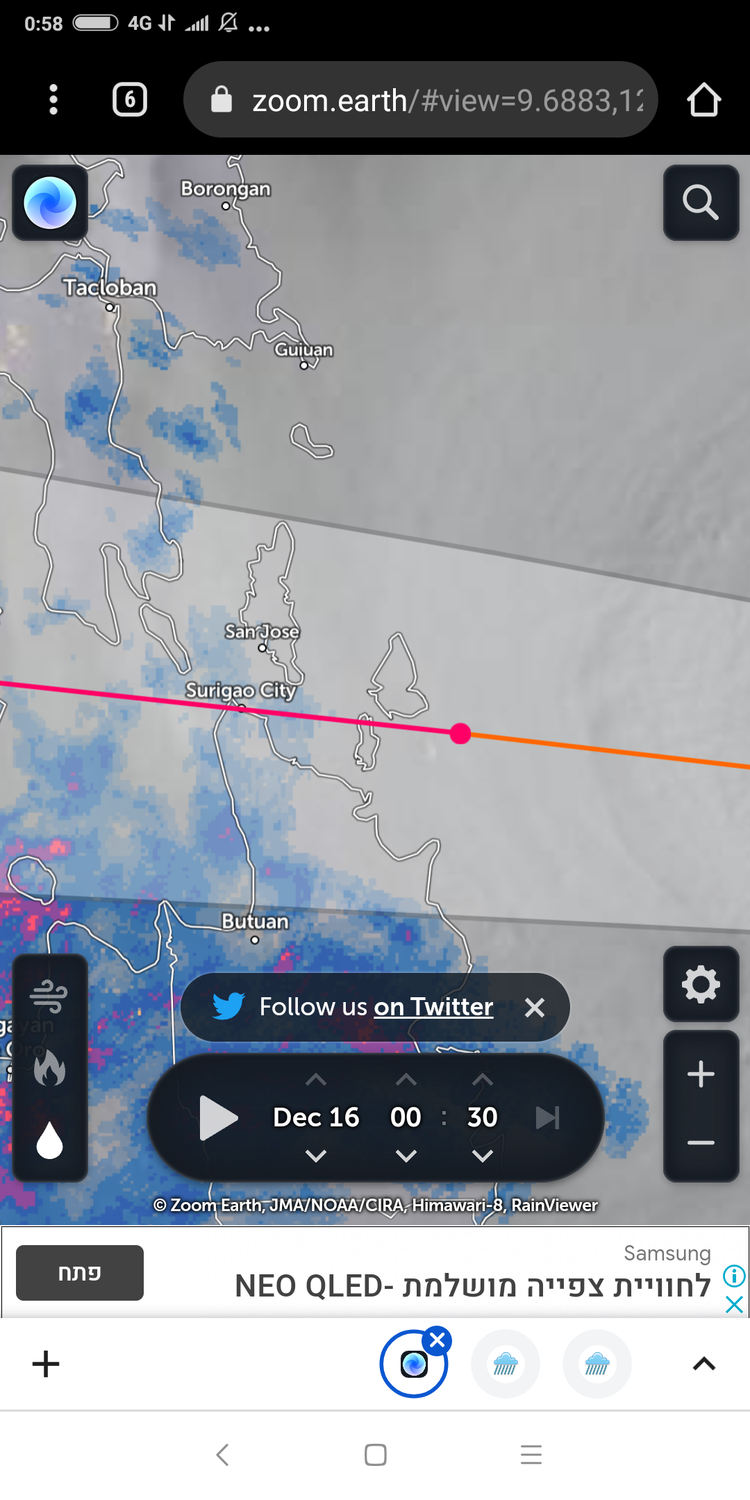Skip to the latest imagery

tap(547, 1118)
